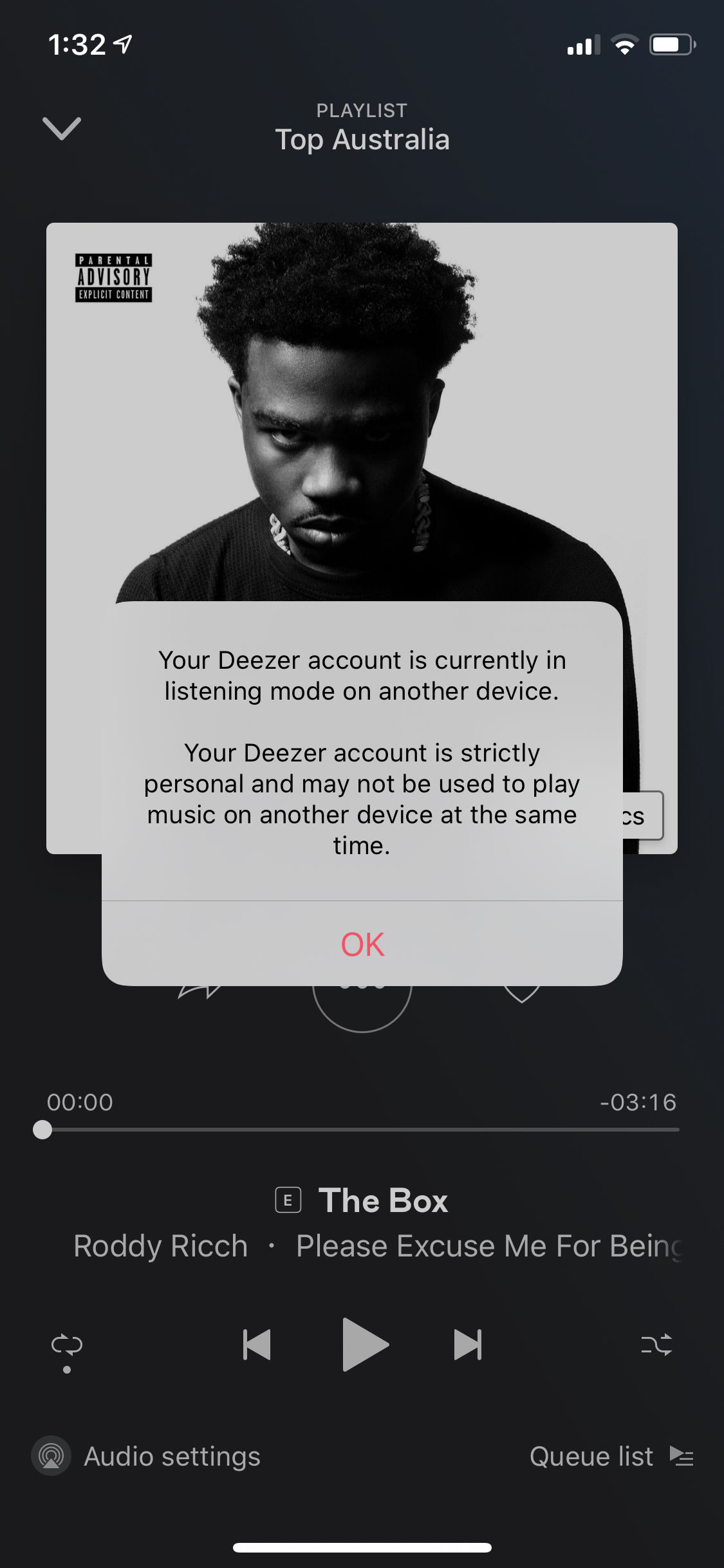Dismiss the dialog with OK
Screen dimensions: 724x1568
362,944
